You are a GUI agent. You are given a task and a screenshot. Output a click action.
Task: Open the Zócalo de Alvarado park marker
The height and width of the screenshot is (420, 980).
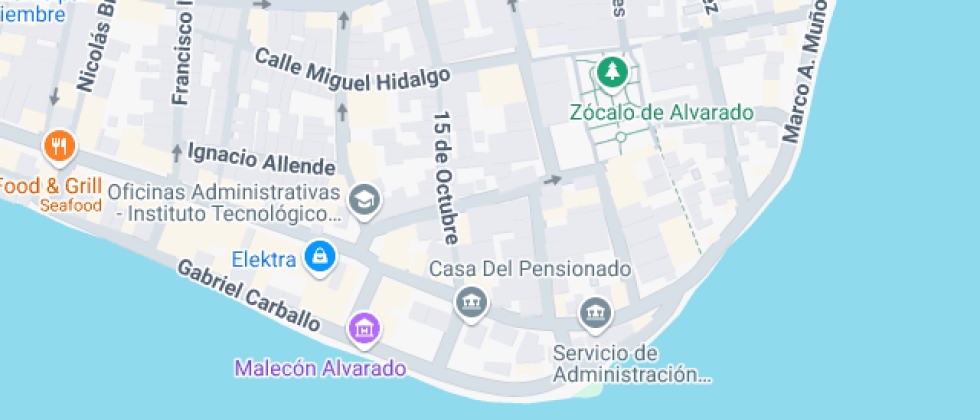[x=611, y=73]
